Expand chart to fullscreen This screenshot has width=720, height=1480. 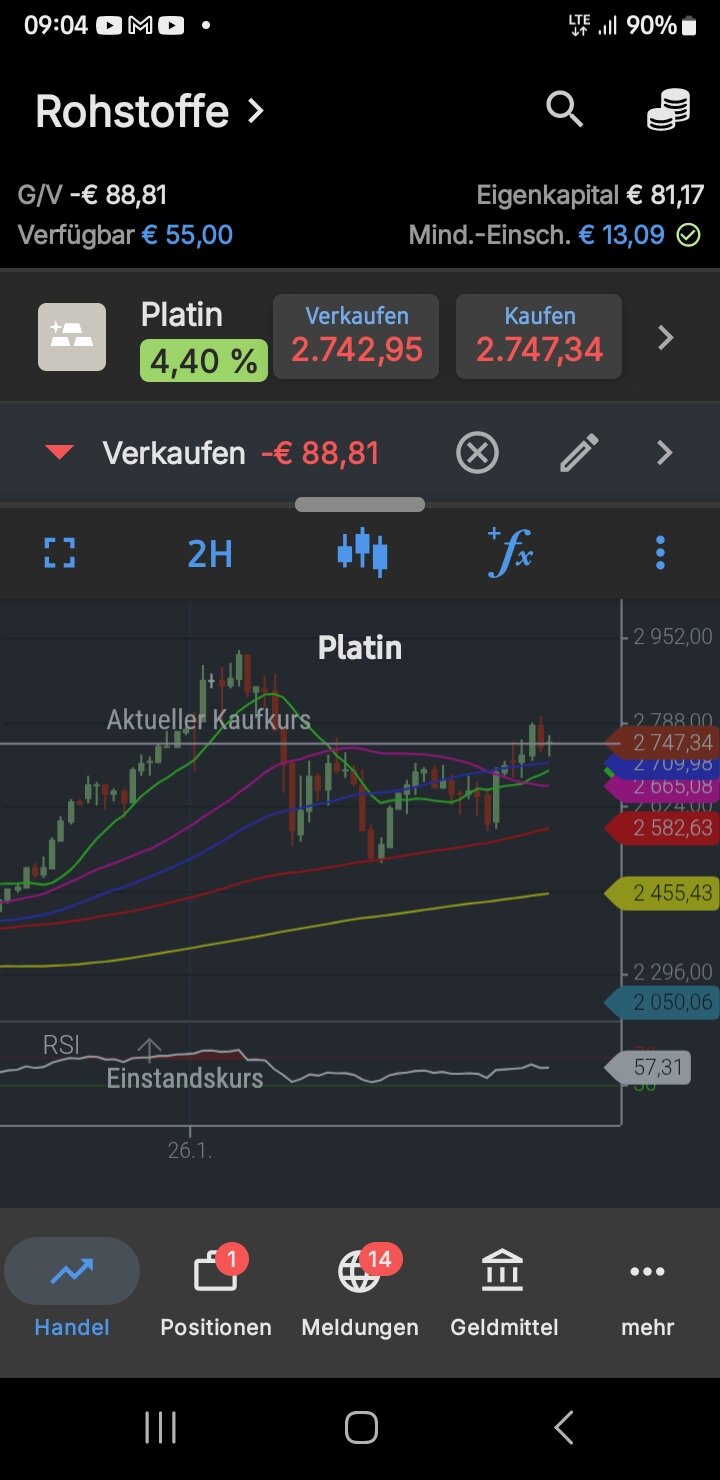coord(60,552)
